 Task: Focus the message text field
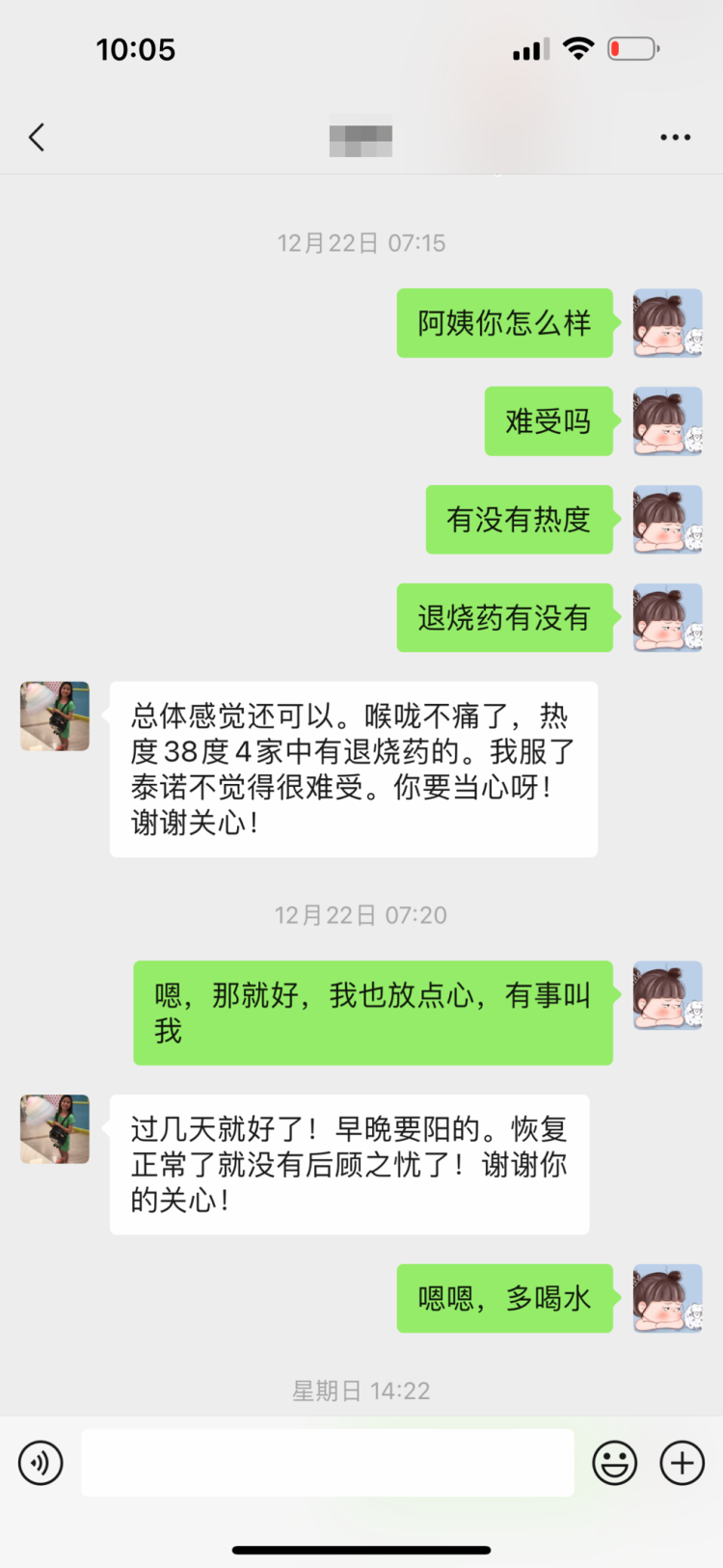click(327, 1463)
